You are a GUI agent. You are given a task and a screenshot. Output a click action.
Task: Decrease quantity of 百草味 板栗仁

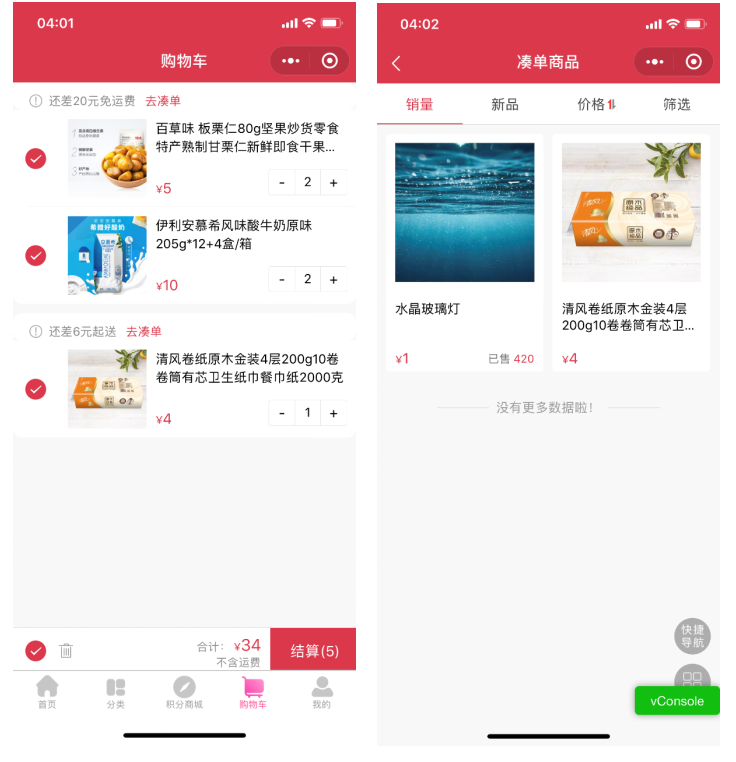282,182
